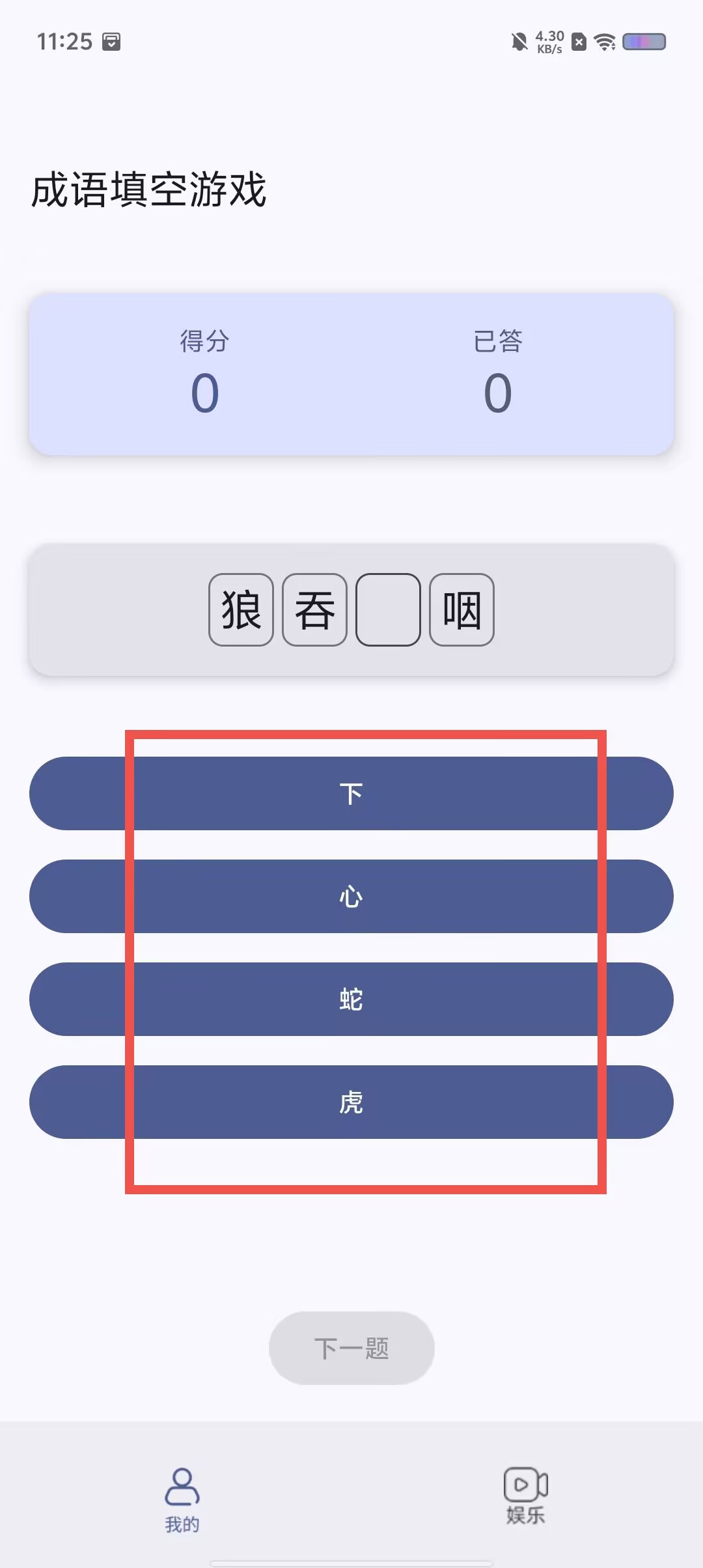
Task: Go to the next question 下一题
Action: pos(351,1348)
